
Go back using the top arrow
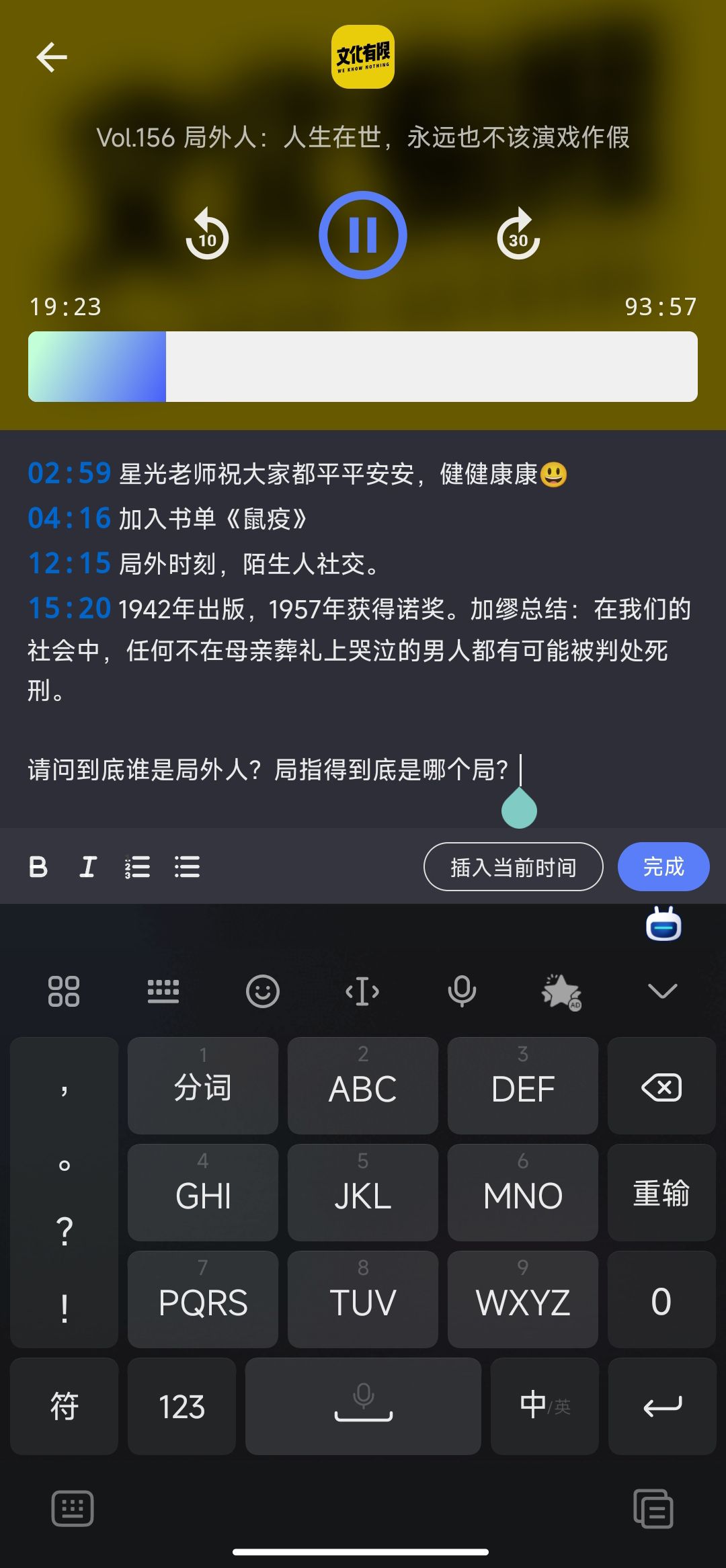tap(52, 57)
